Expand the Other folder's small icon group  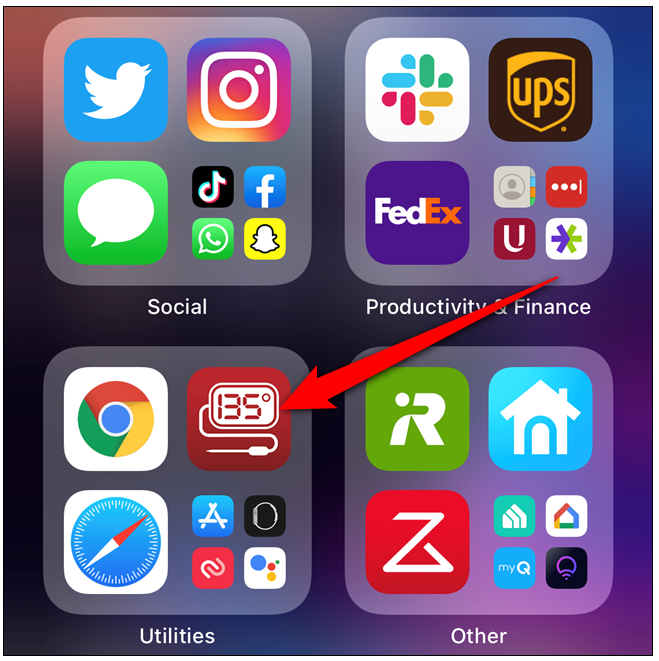[x=540, y=542]
